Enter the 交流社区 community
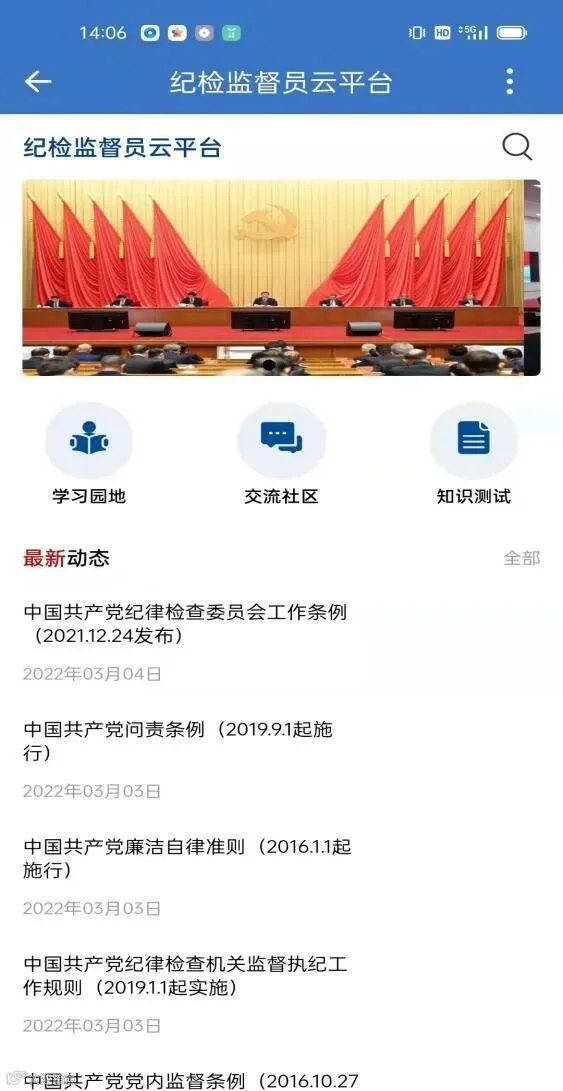The width and height of the screenshot is (563, 1091). [281, 454]
